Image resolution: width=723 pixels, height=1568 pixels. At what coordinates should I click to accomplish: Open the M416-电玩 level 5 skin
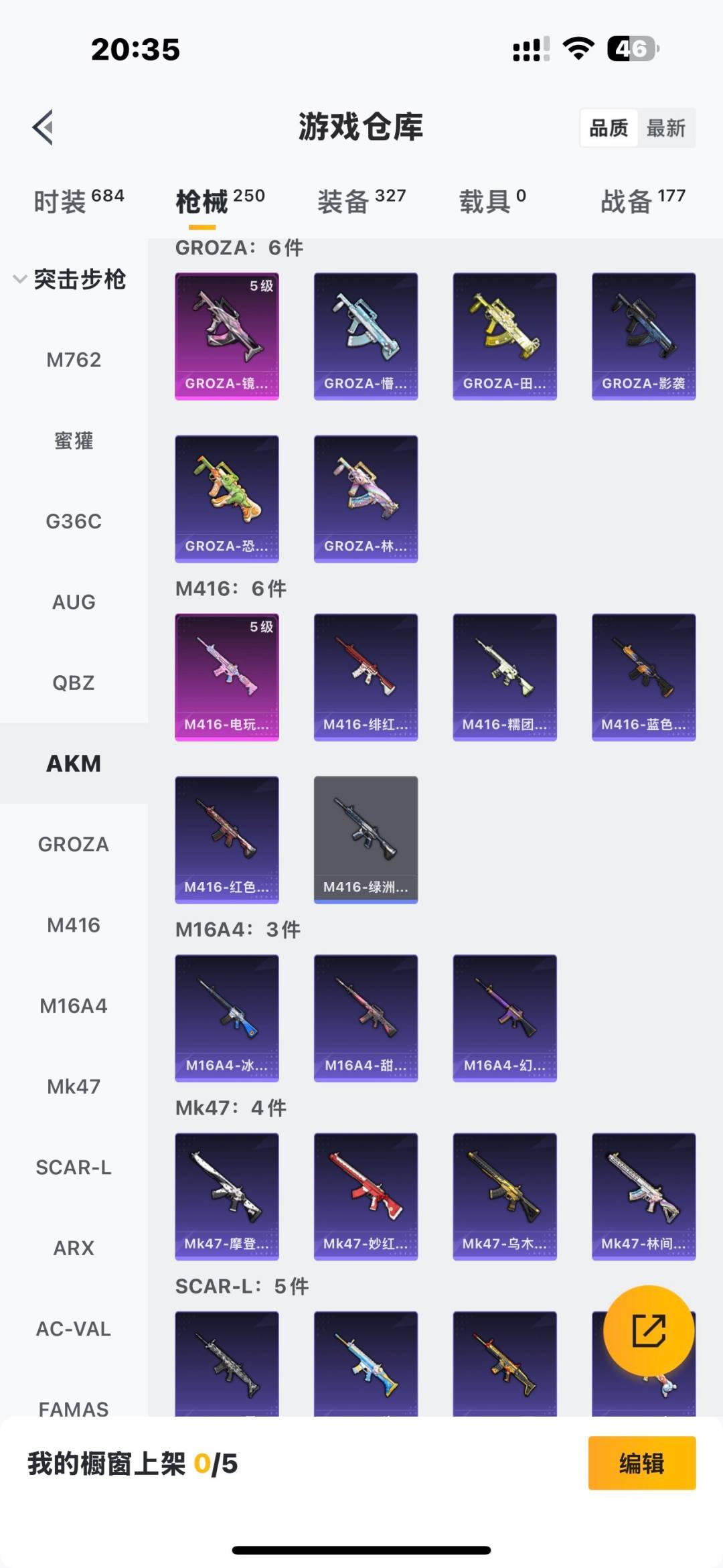[226, 676]
